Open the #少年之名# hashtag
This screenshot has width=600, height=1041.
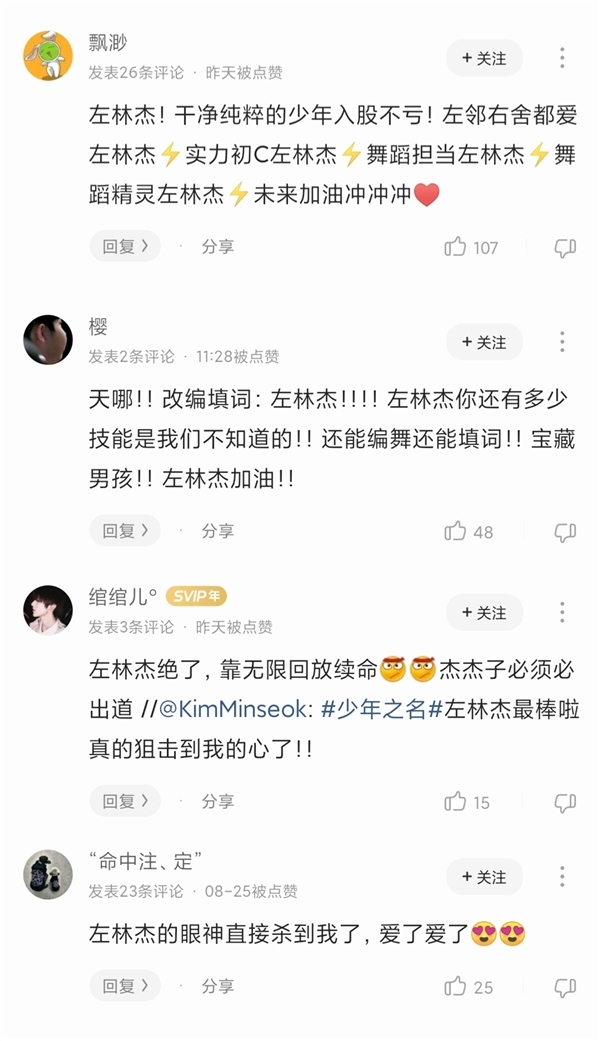pyautogui.click(x=381, y=708)
